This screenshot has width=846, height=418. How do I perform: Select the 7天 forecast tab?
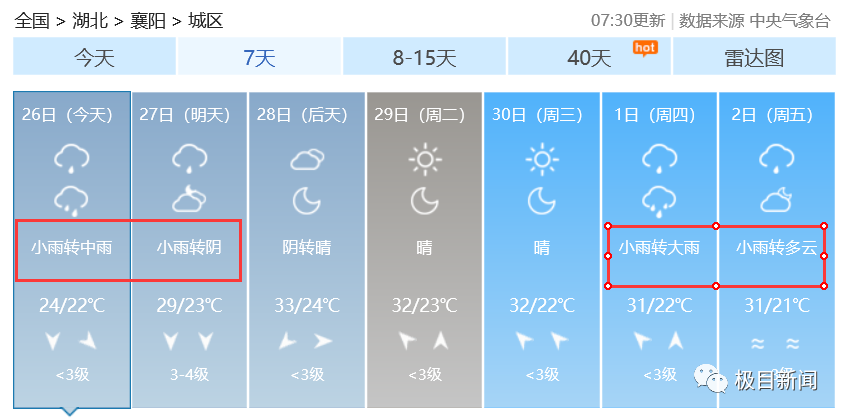[x=259, y=57]
